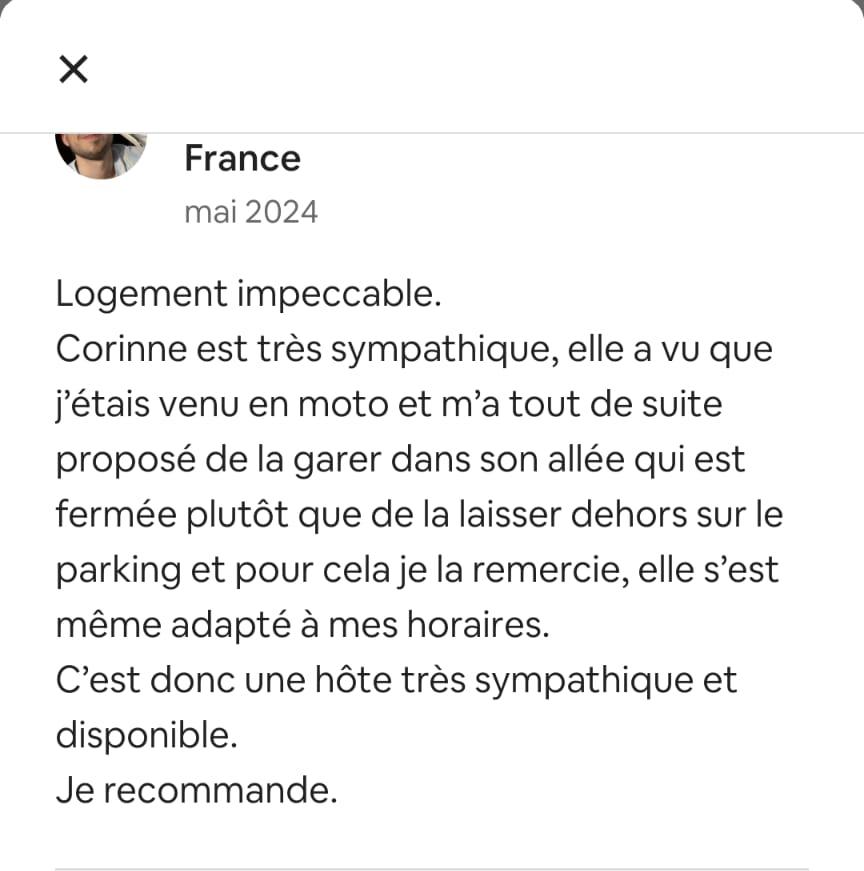
Task: Close the reviews panel
Action: [x=73, y=69]
